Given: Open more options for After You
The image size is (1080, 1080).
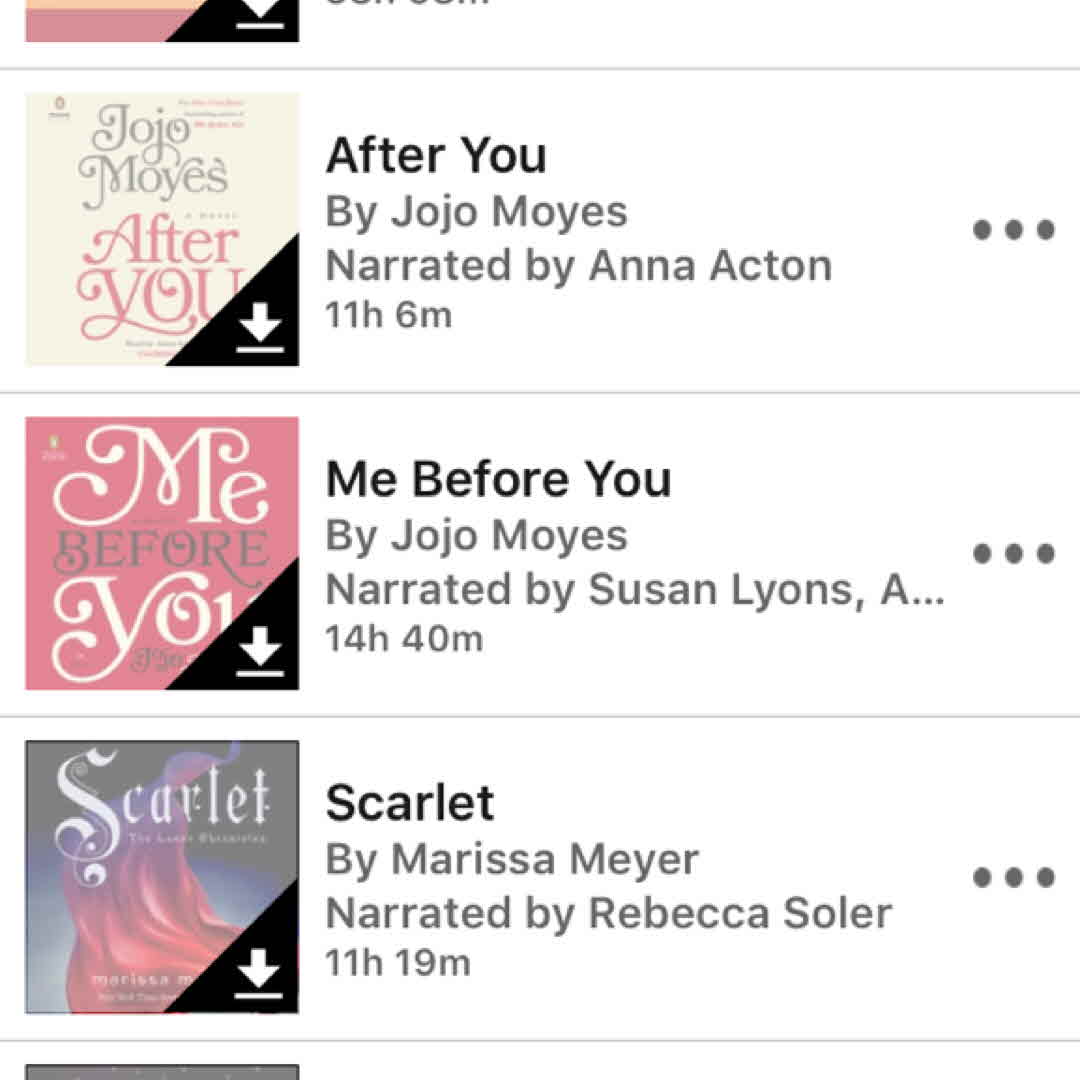Looking at the screenshot, I should 1013,230.
